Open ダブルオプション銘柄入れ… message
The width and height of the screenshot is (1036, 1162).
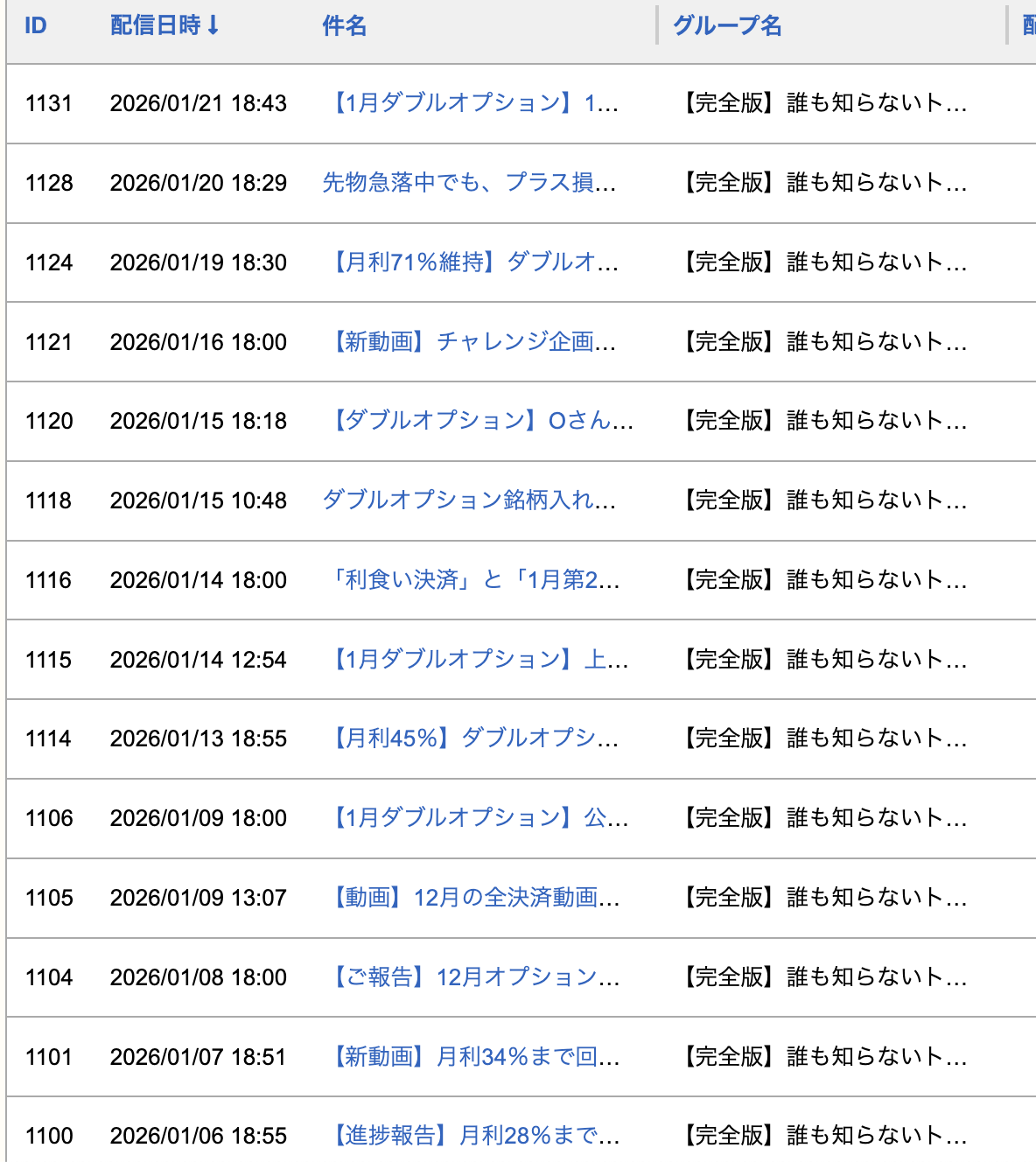tap(469, 500)
